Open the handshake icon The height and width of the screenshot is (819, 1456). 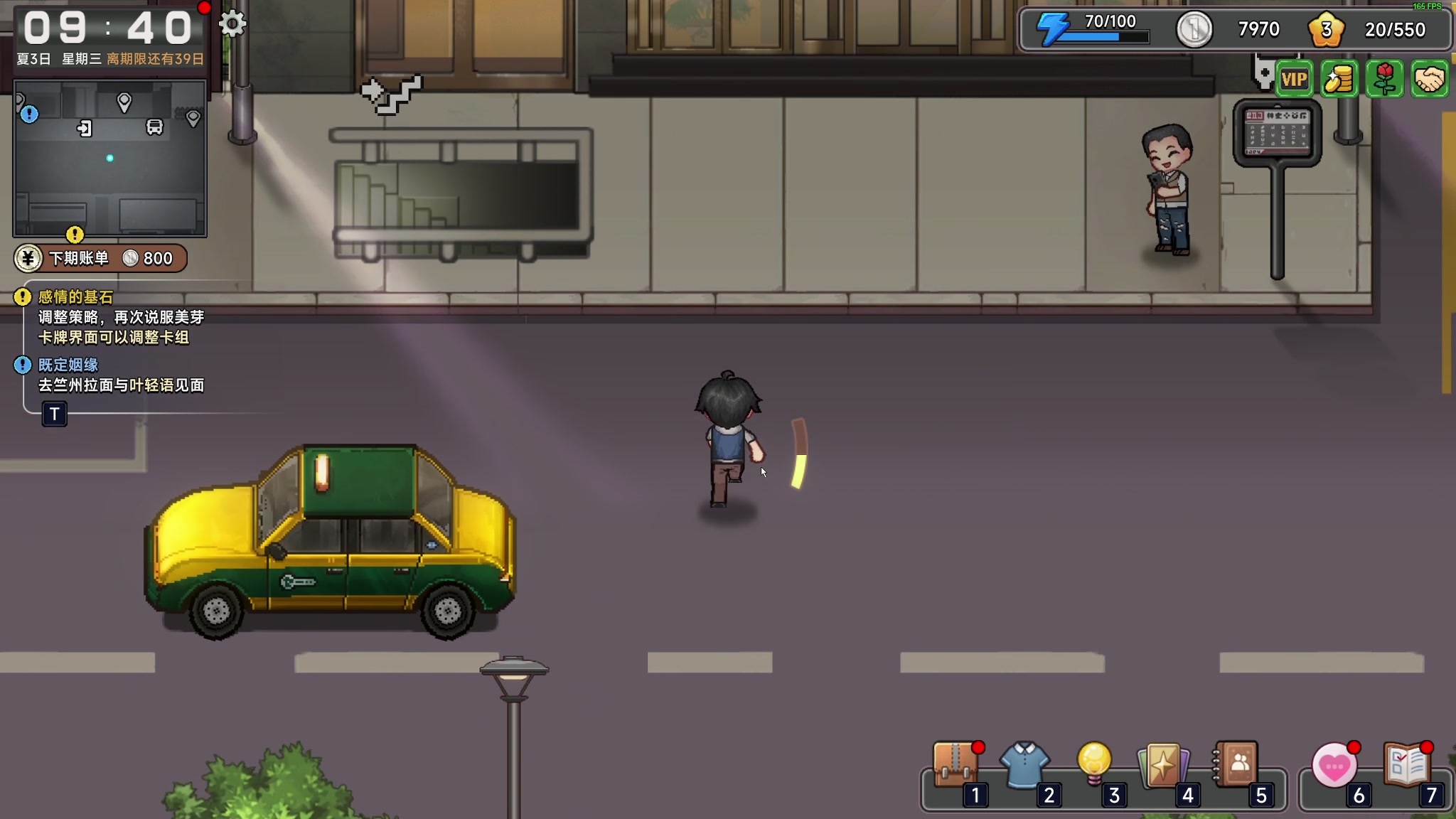(x=1430, y=80)
